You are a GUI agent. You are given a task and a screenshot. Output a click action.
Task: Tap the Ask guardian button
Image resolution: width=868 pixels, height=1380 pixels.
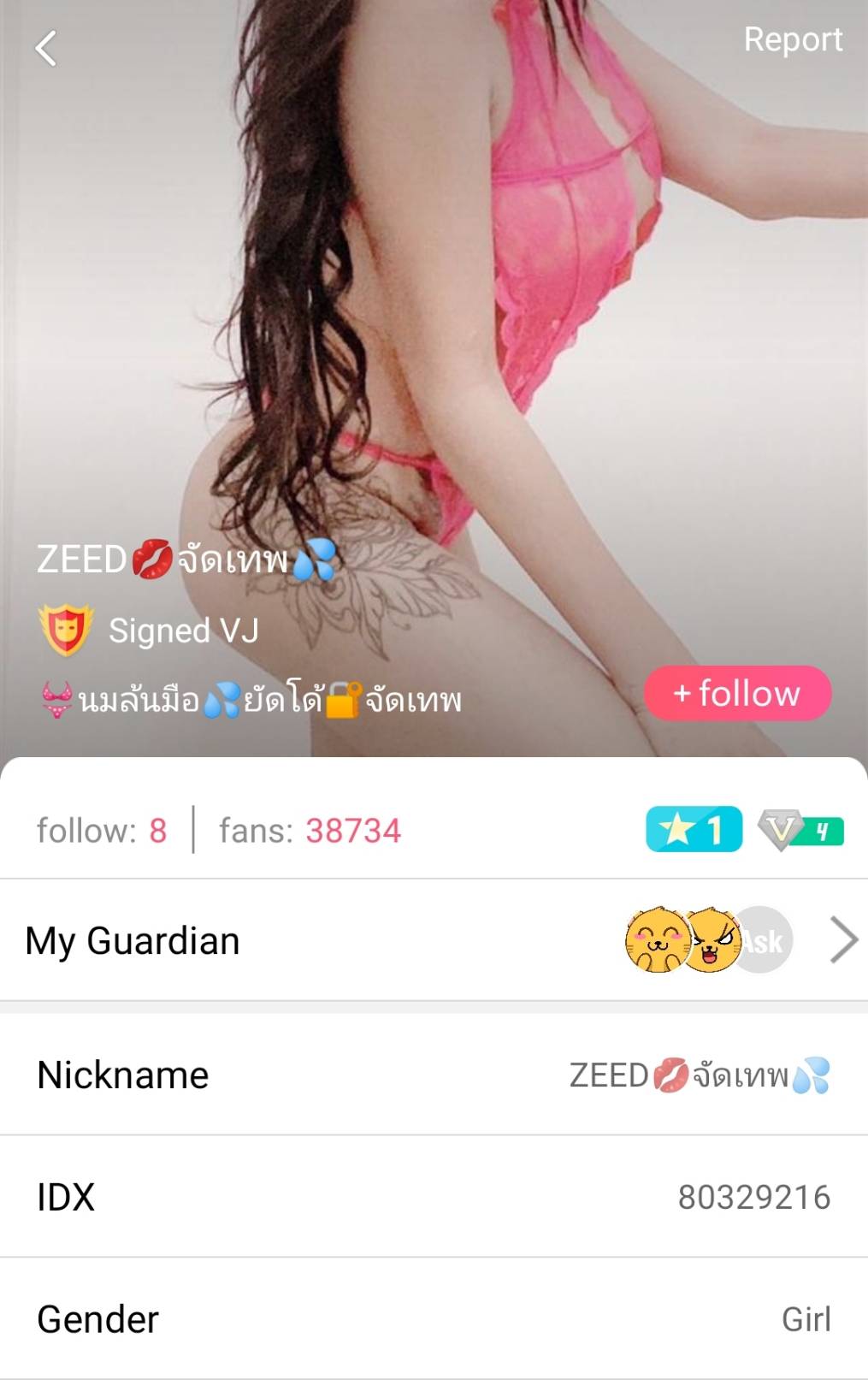coord(765,940)
